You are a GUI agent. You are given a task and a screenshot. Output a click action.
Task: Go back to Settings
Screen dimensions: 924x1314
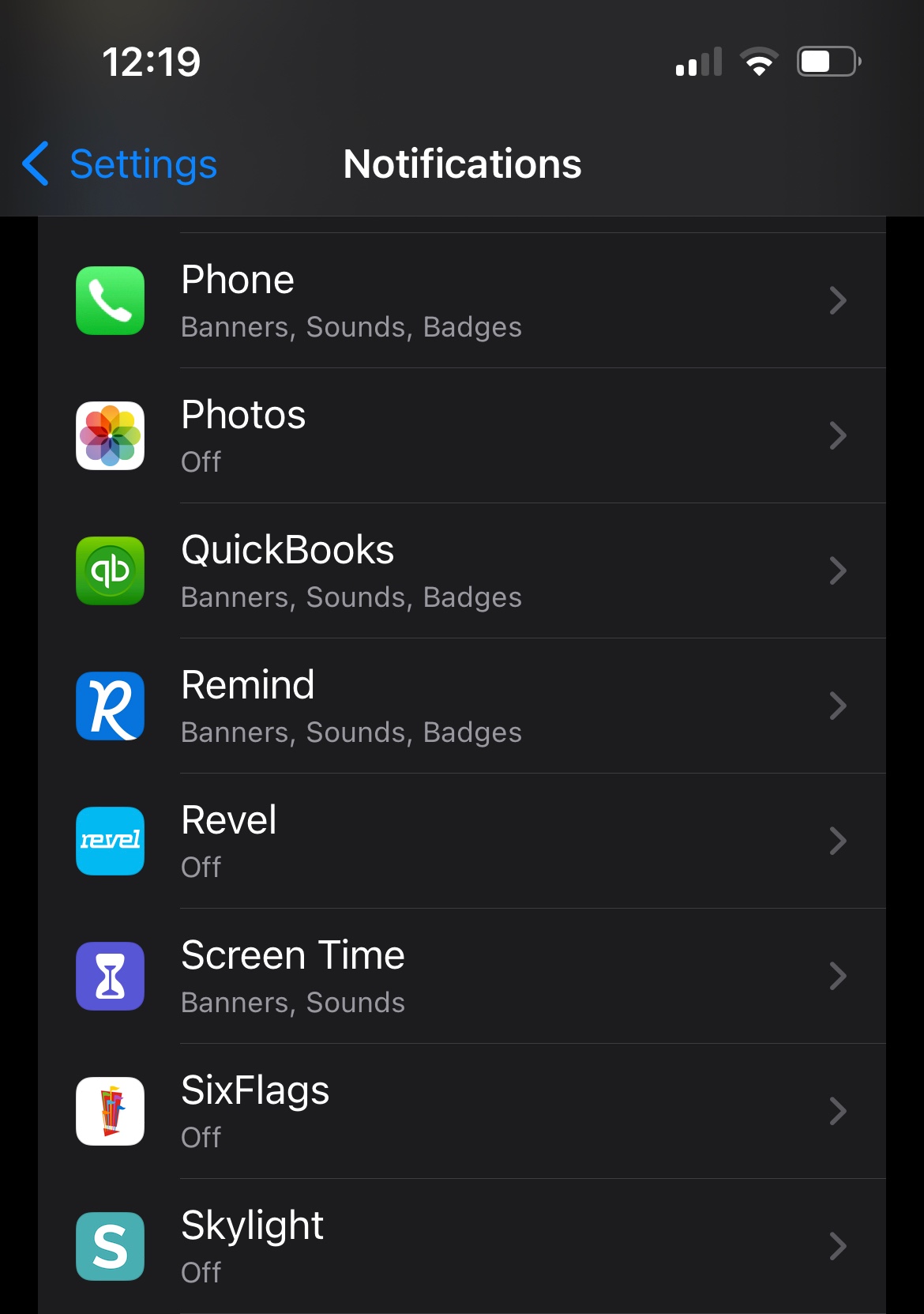click(x=118, y=164)
